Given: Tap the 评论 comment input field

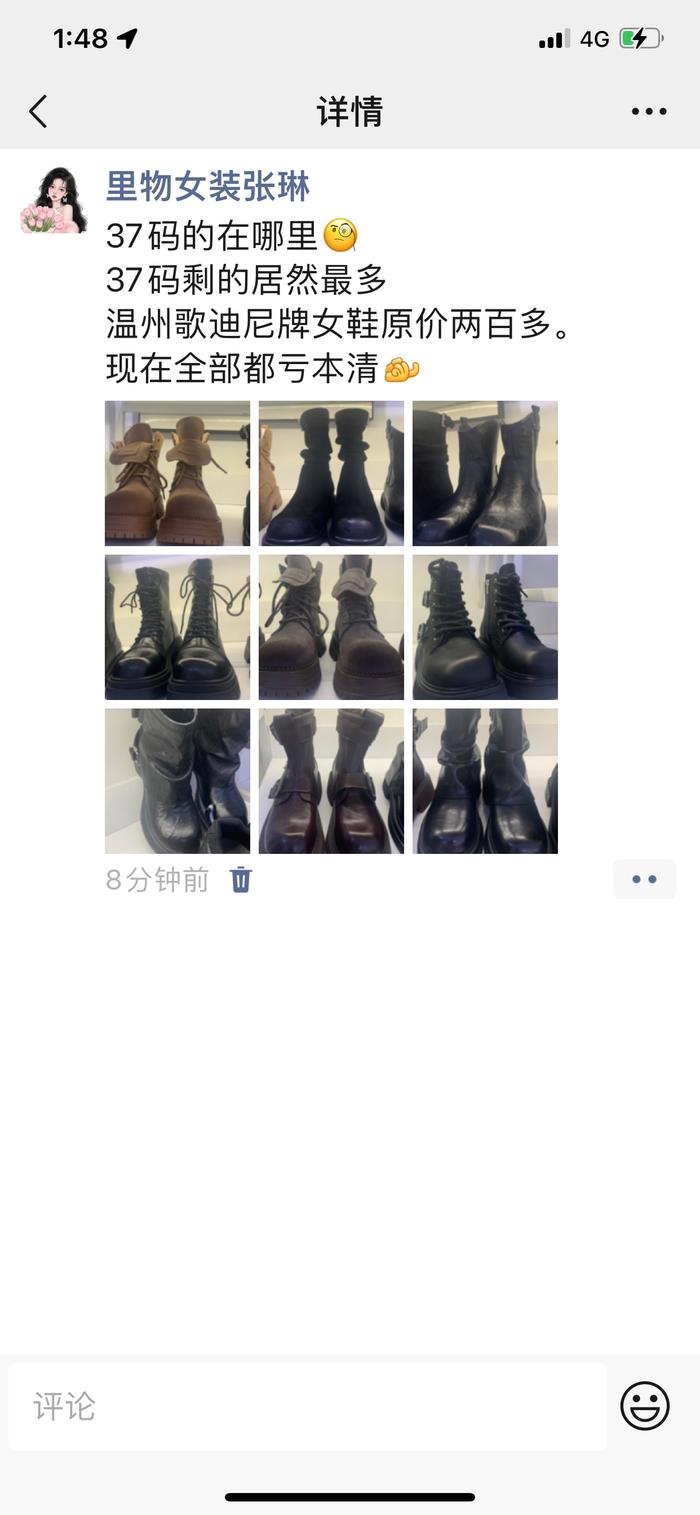Looking at the screenshot, I should click(307, 1406).
